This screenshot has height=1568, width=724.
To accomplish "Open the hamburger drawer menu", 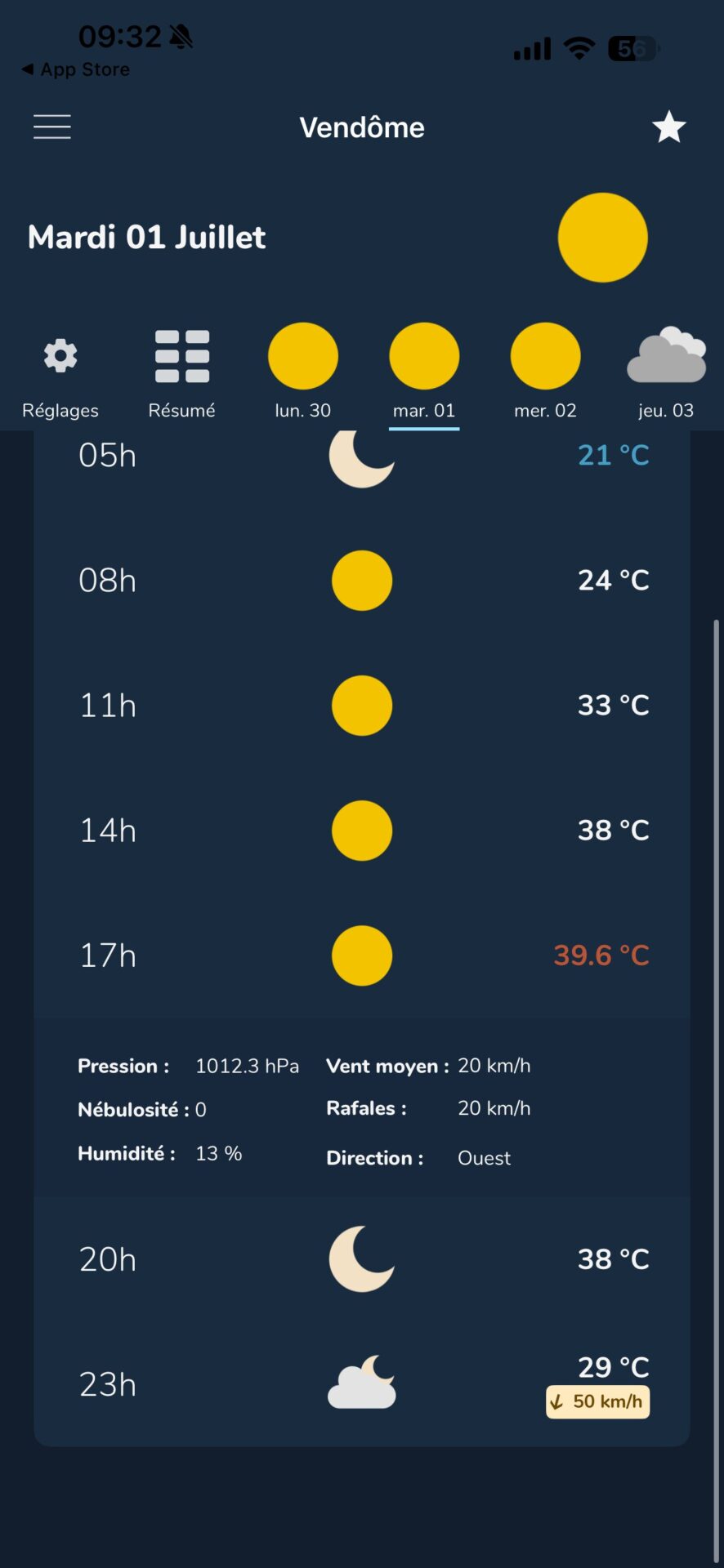I will tap(52, 127).
